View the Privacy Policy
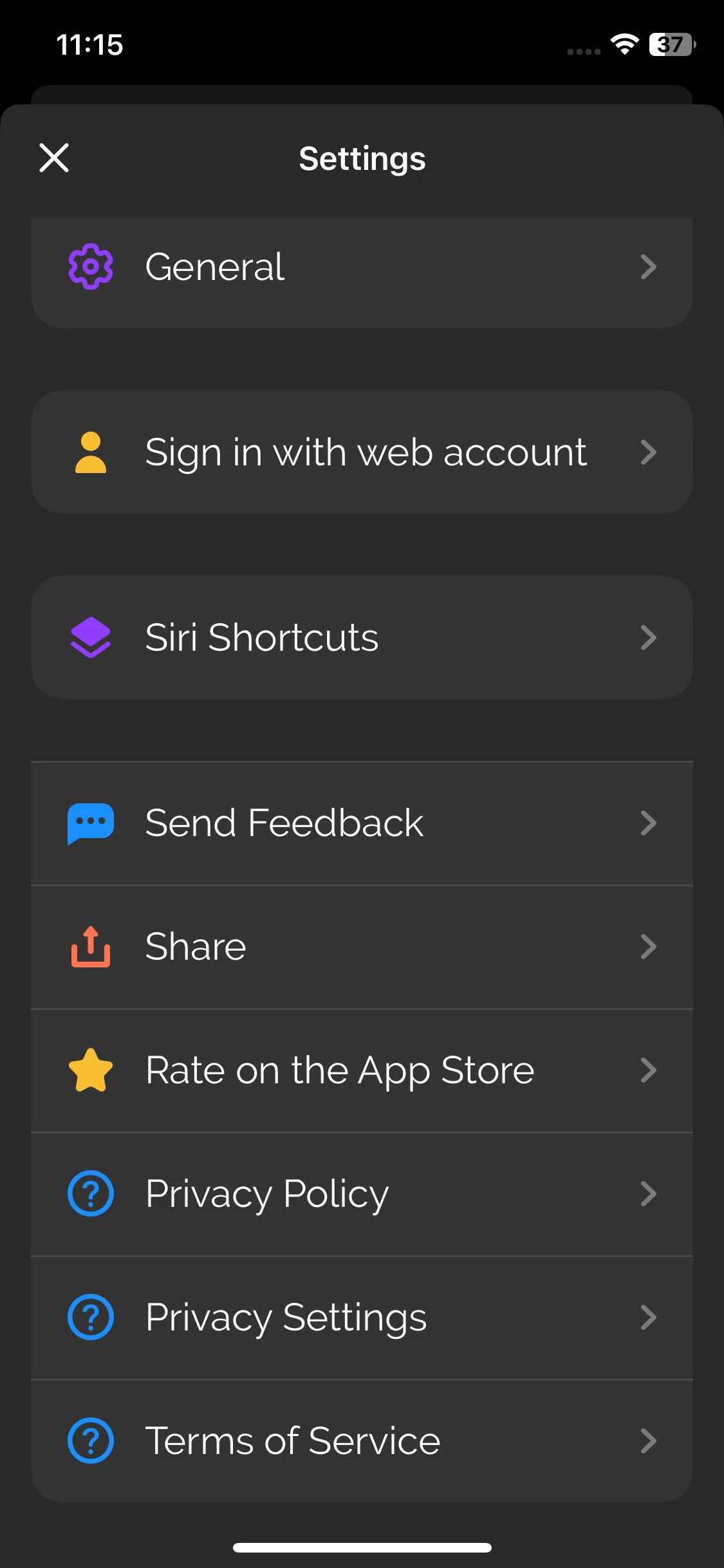The height and width of the screenshot is (1568, 724). pos(362,1193)
